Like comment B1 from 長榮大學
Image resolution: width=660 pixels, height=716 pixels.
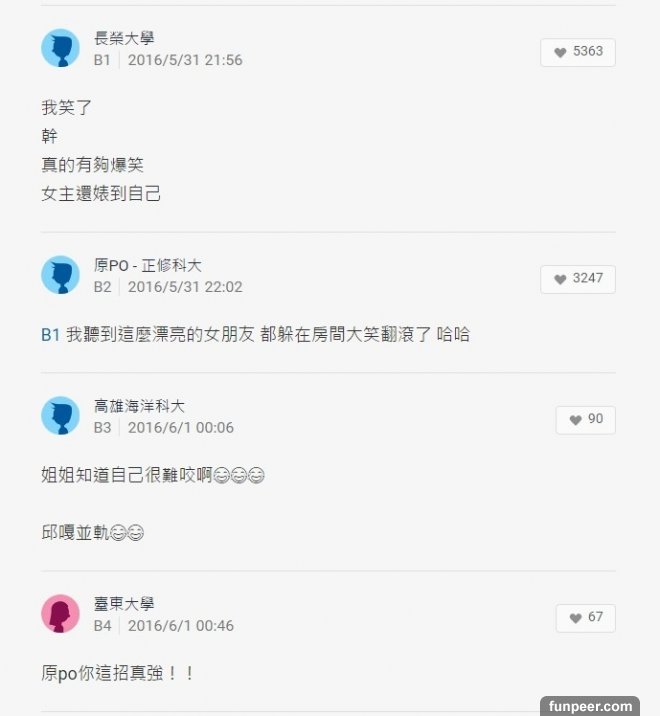577,52
